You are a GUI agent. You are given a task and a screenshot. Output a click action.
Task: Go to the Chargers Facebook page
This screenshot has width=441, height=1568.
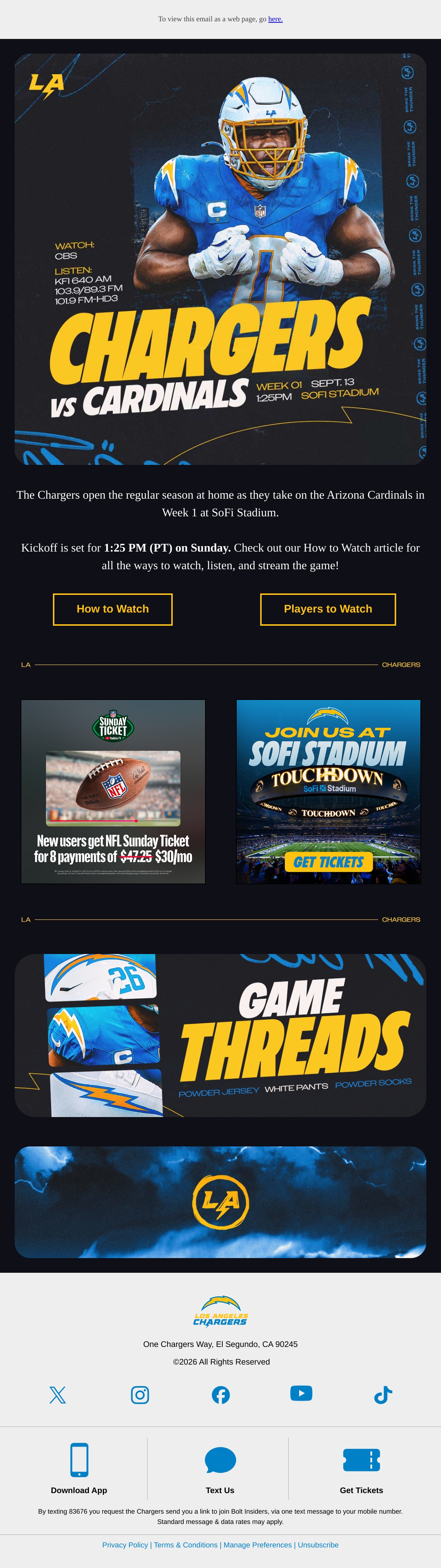point(220,1395)
